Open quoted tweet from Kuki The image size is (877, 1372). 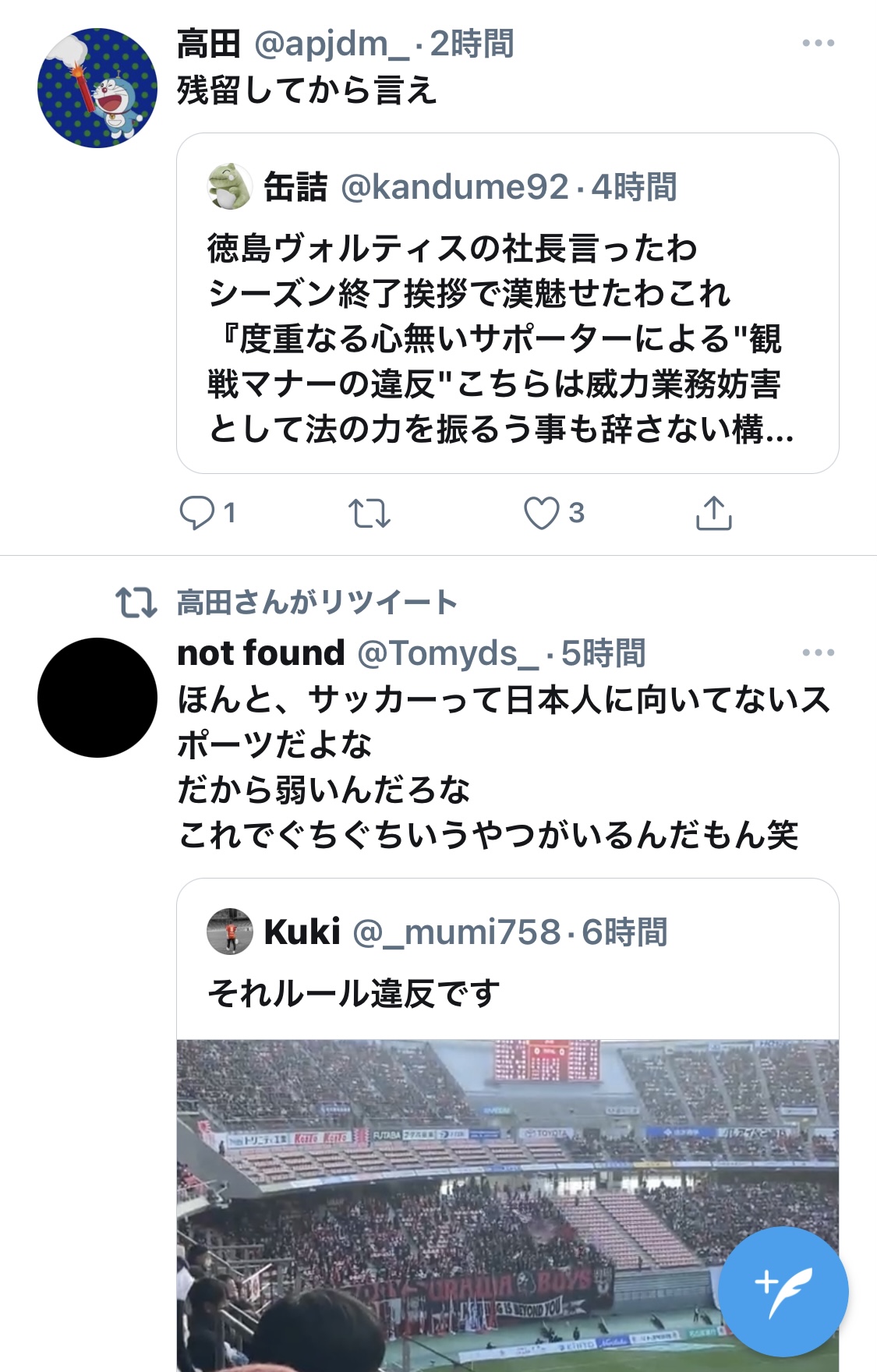[507, 967]
